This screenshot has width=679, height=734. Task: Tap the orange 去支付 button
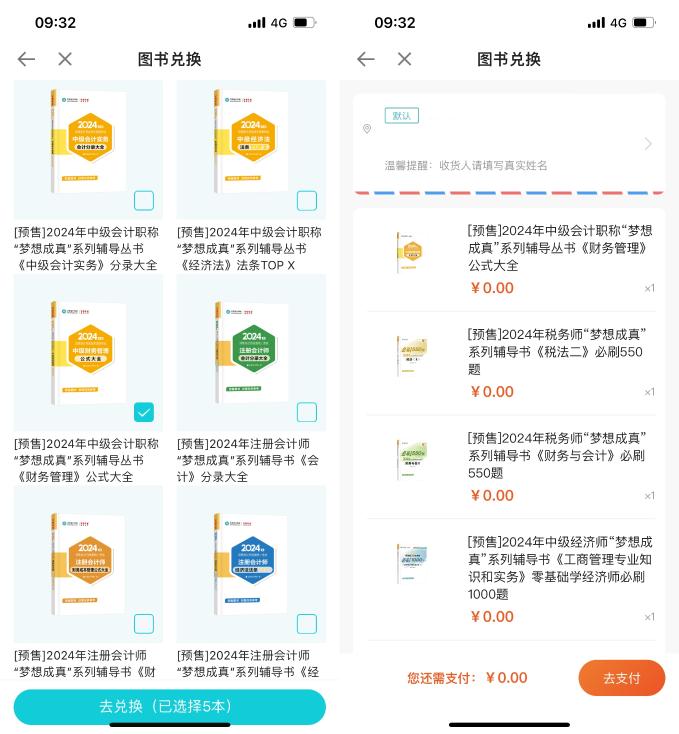[x=621, y=678]
